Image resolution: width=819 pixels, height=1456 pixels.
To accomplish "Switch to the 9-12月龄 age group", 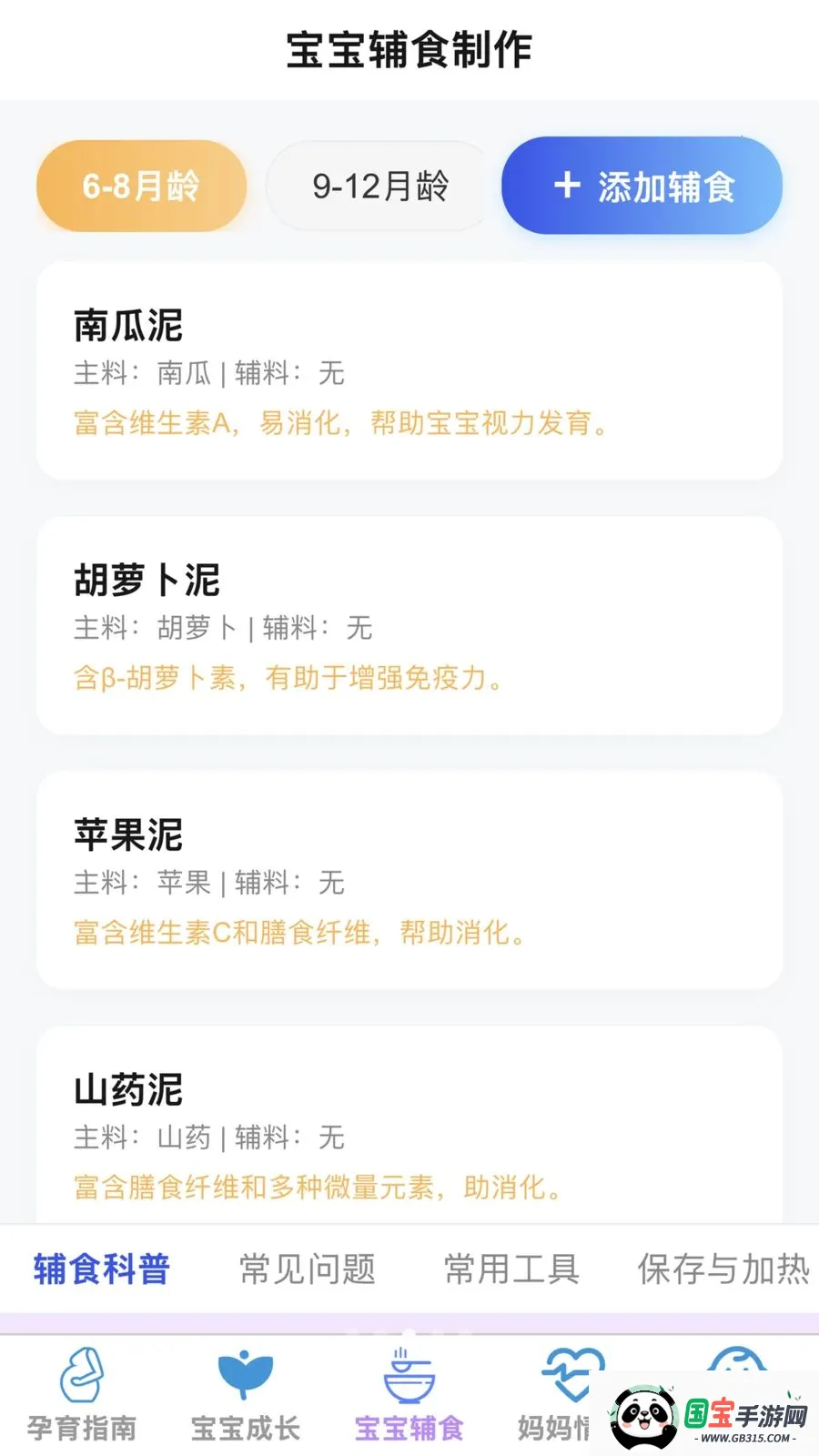I will [x=380, y=186].
